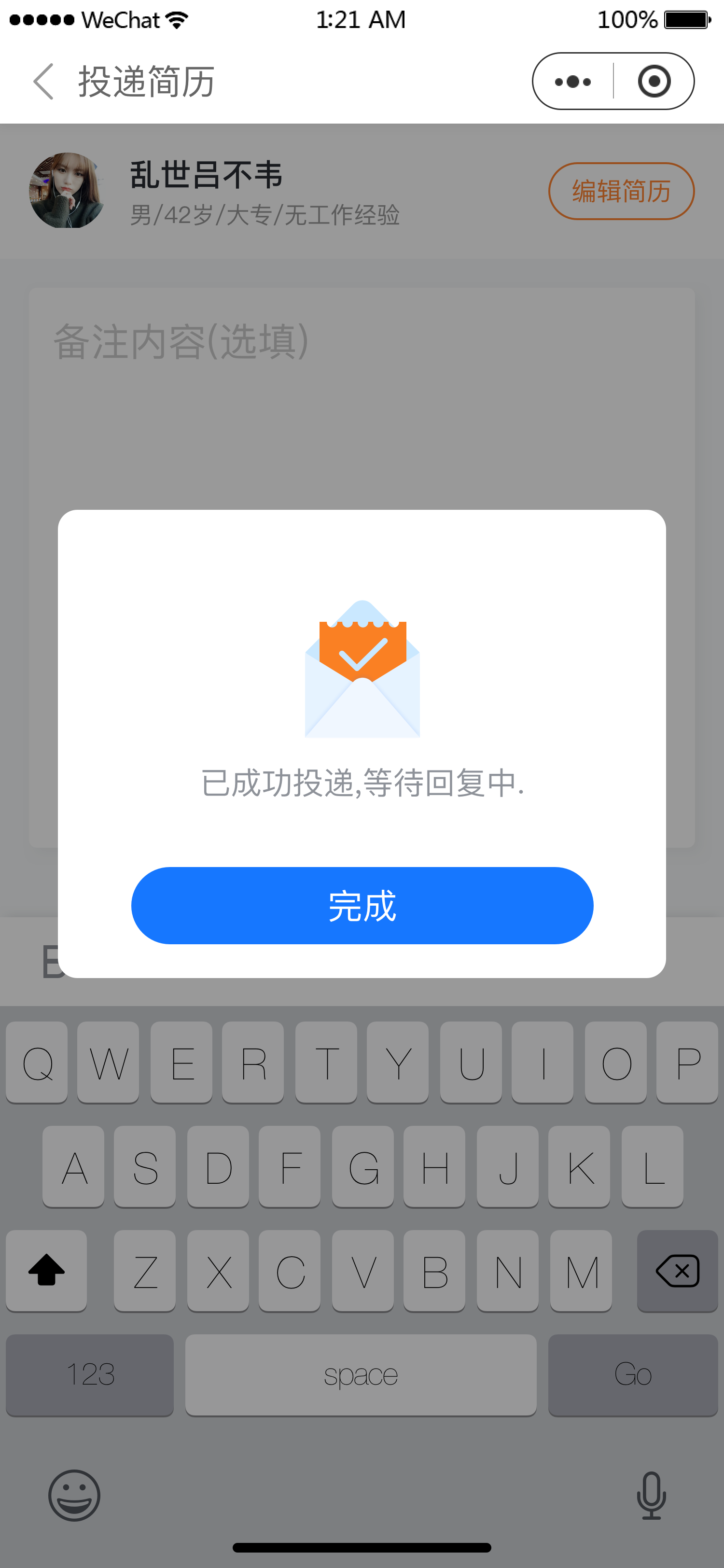Open the mini program more options menu
724x1568 pixels.
[572, 82]
